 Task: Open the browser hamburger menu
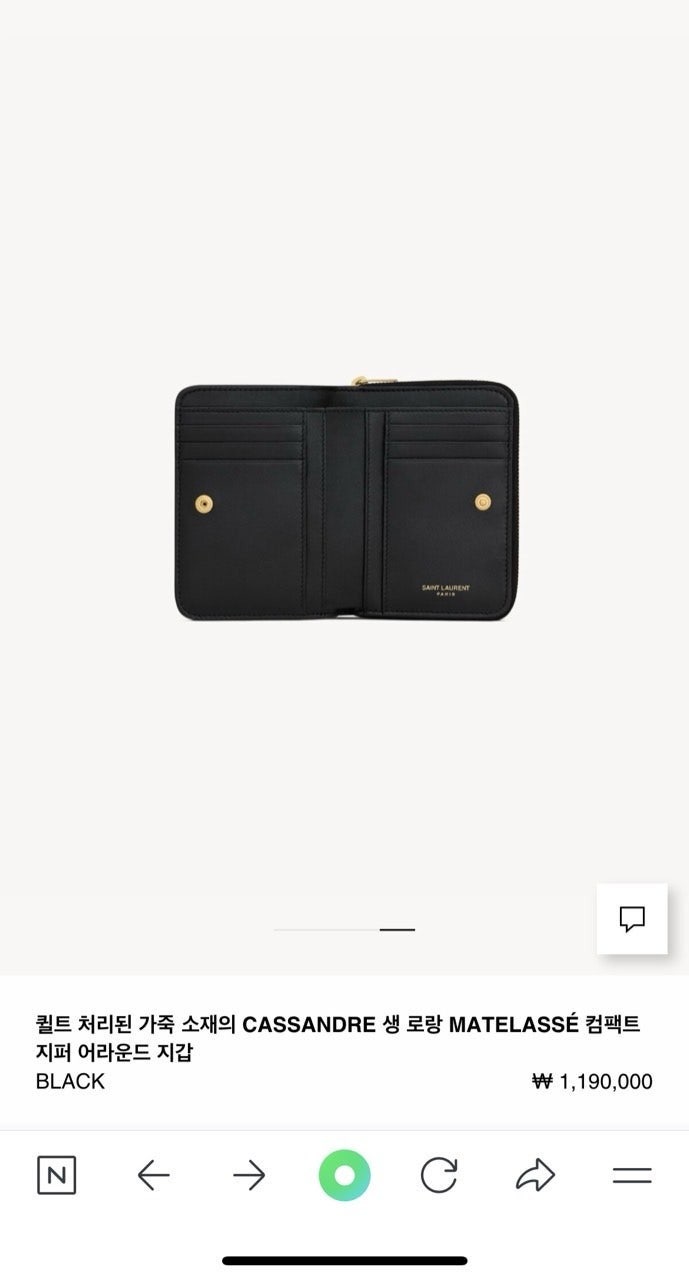632,1175
